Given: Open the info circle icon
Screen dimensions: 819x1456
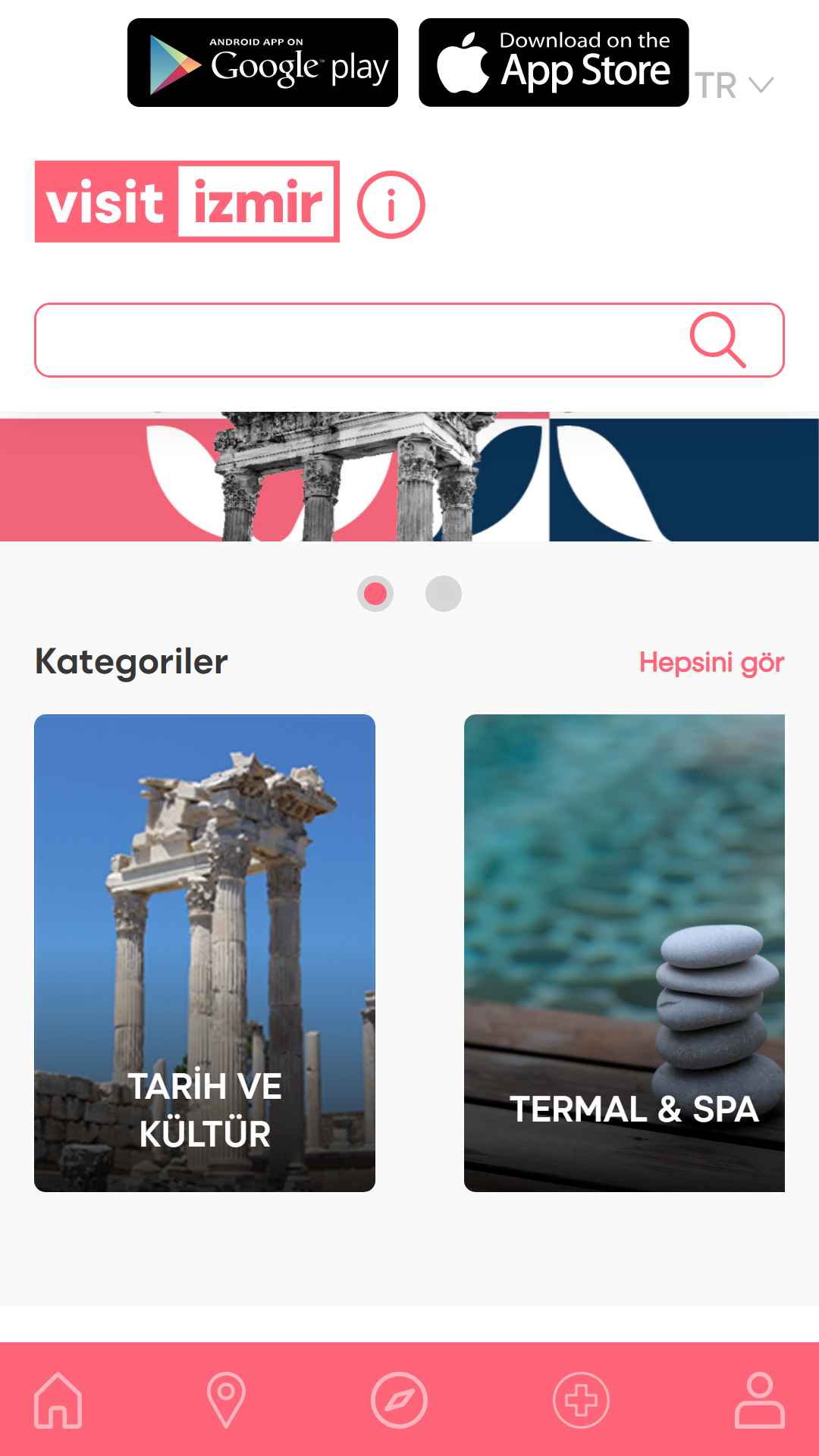Looking at the screenshot, I should coord(391,205).
